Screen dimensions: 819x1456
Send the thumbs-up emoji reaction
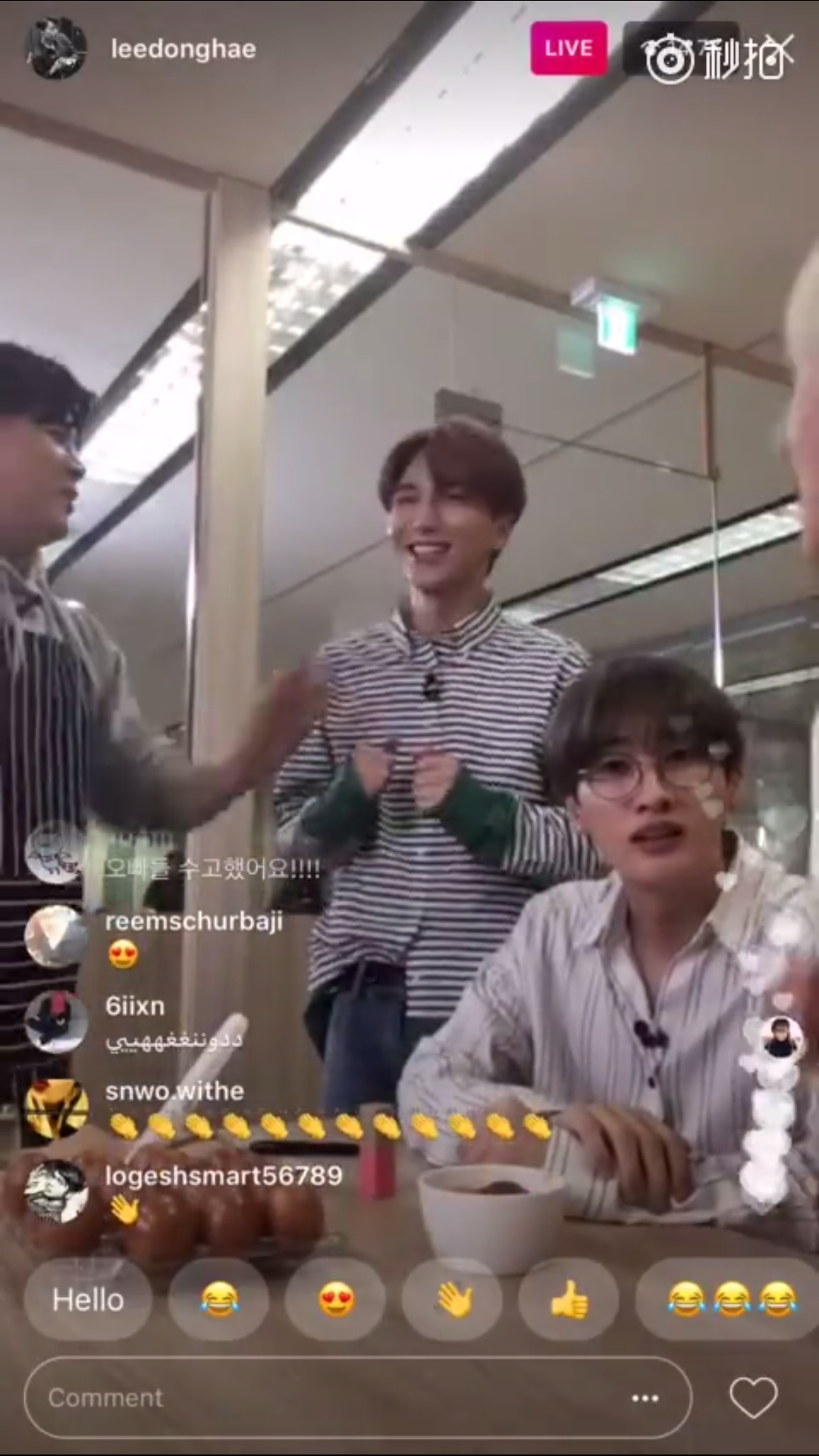coord(569,1300)
